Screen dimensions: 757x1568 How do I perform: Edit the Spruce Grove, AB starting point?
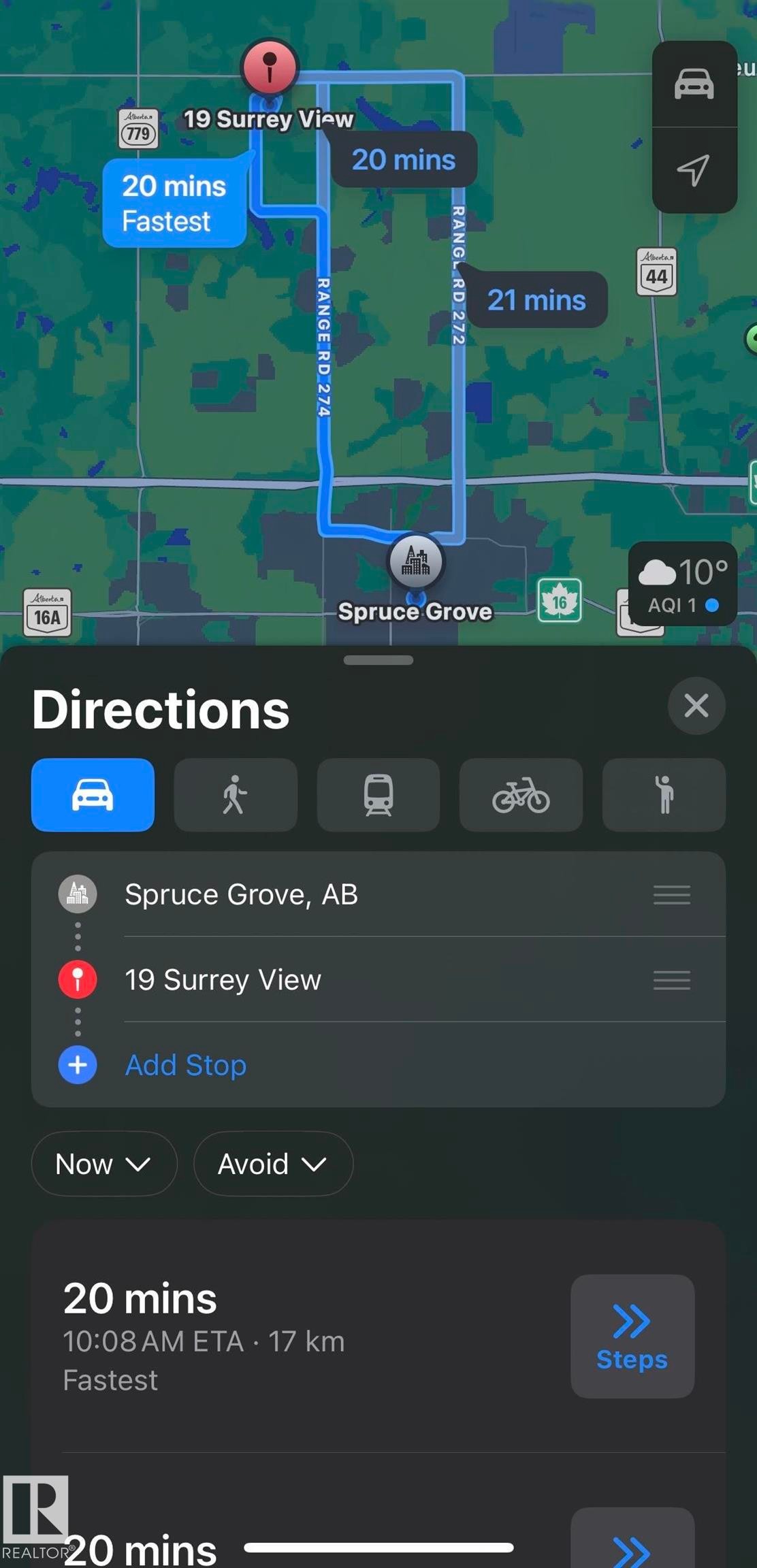(x=241, y=894)
